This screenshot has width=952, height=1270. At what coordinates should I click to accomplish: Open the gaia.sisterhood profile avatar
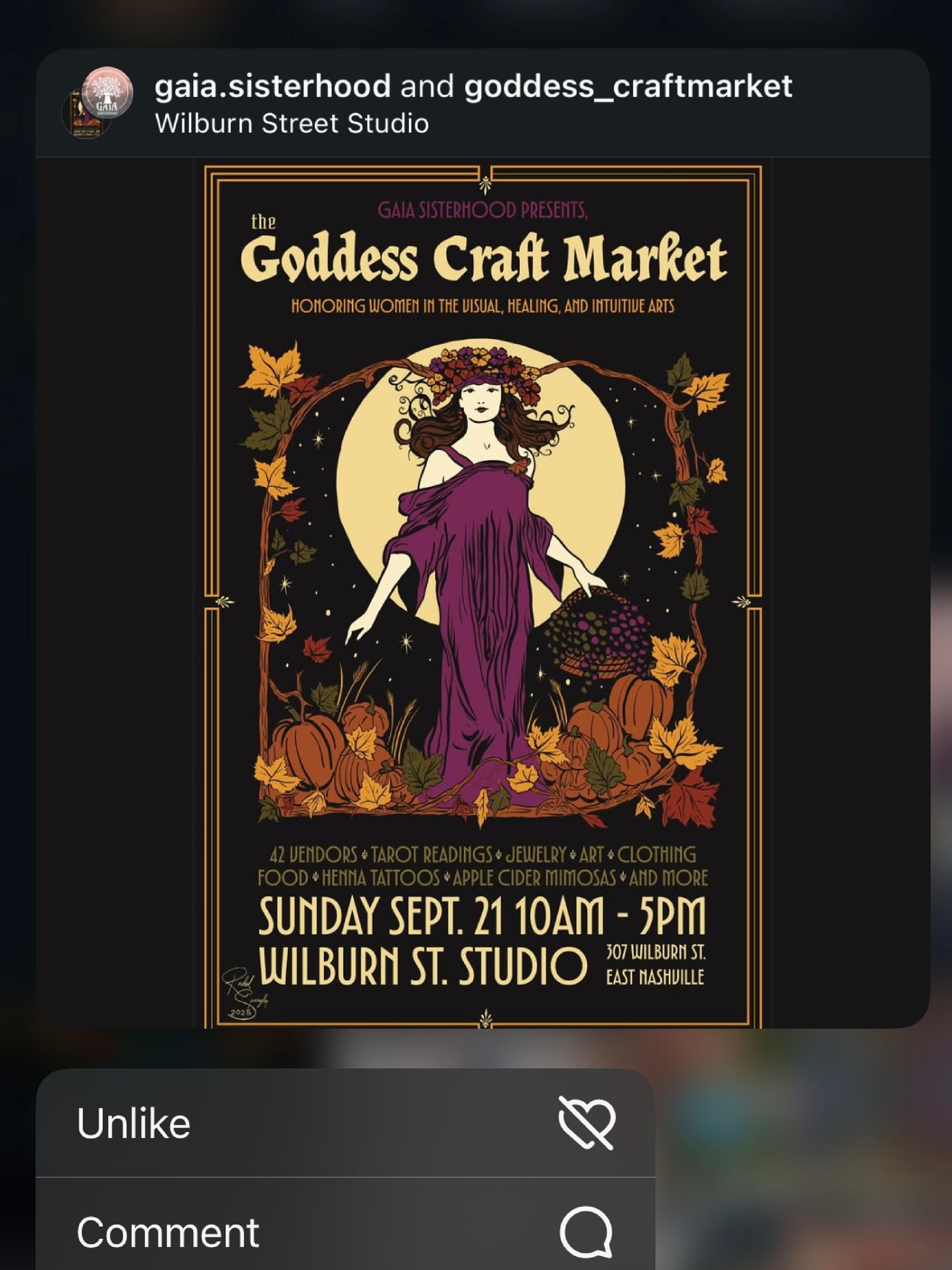[x=107, y=93]
